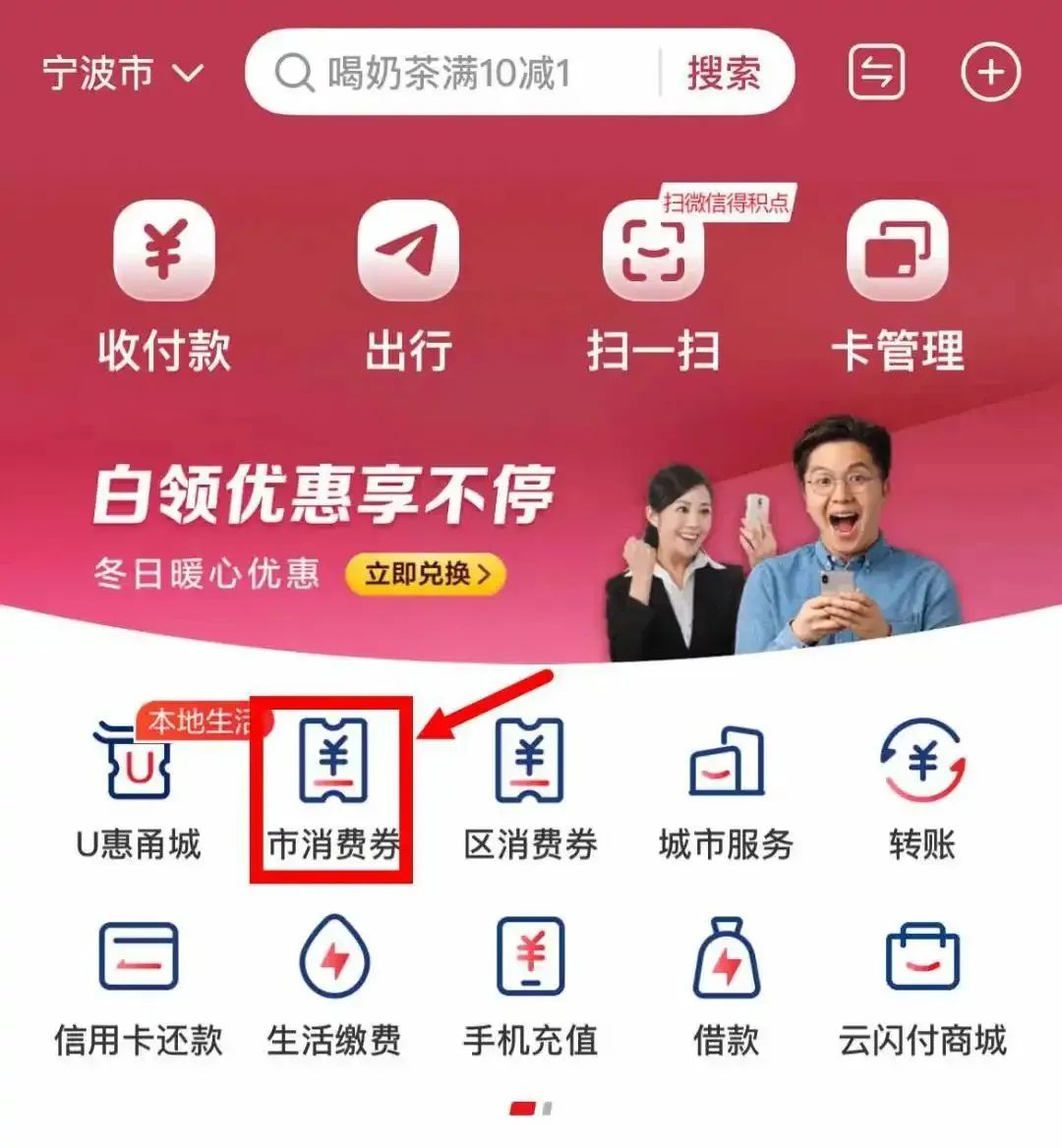This screenshot has width=1062, height=1148.
Task: Open 卡管理 card management
Action: point(897,285)
